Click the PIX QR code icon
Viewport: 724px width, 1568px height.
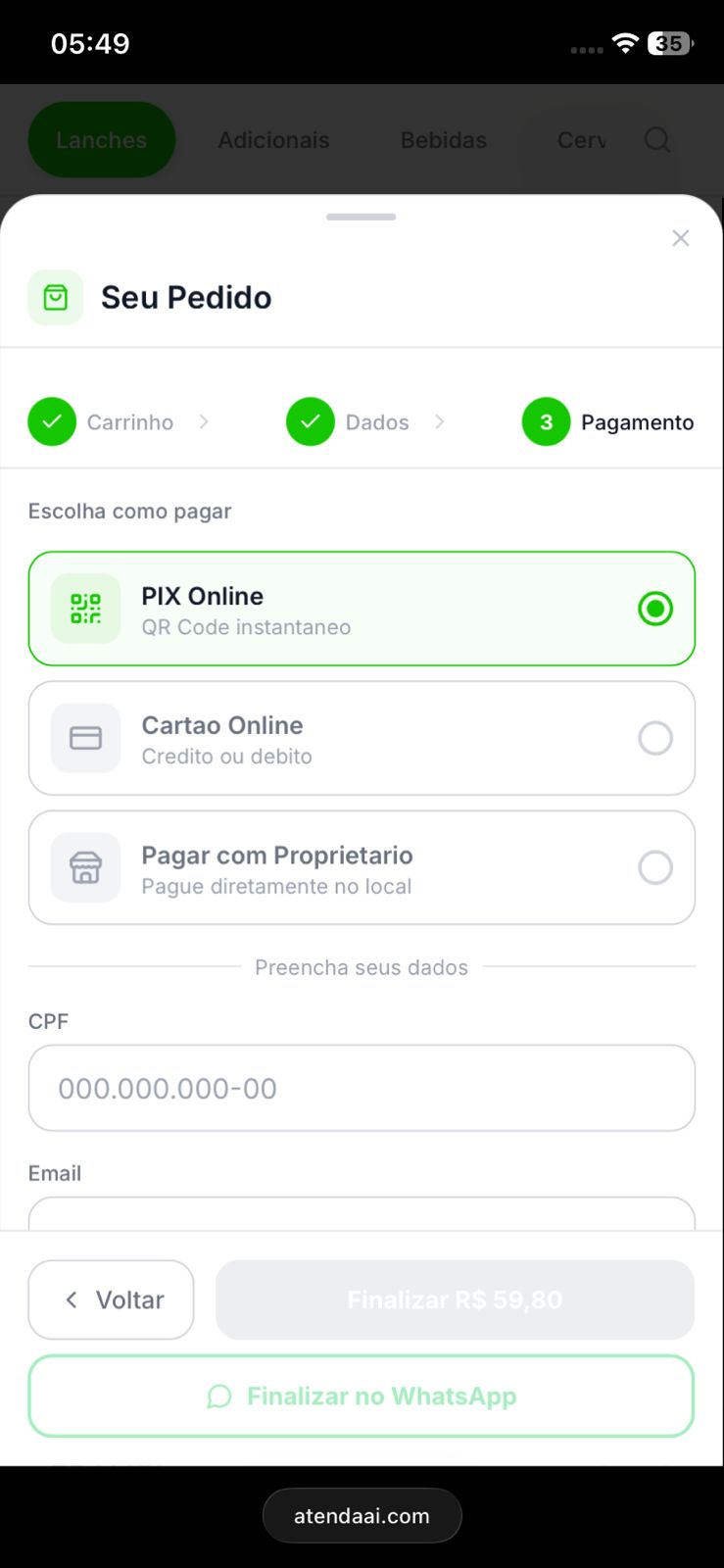click(85, 609)
